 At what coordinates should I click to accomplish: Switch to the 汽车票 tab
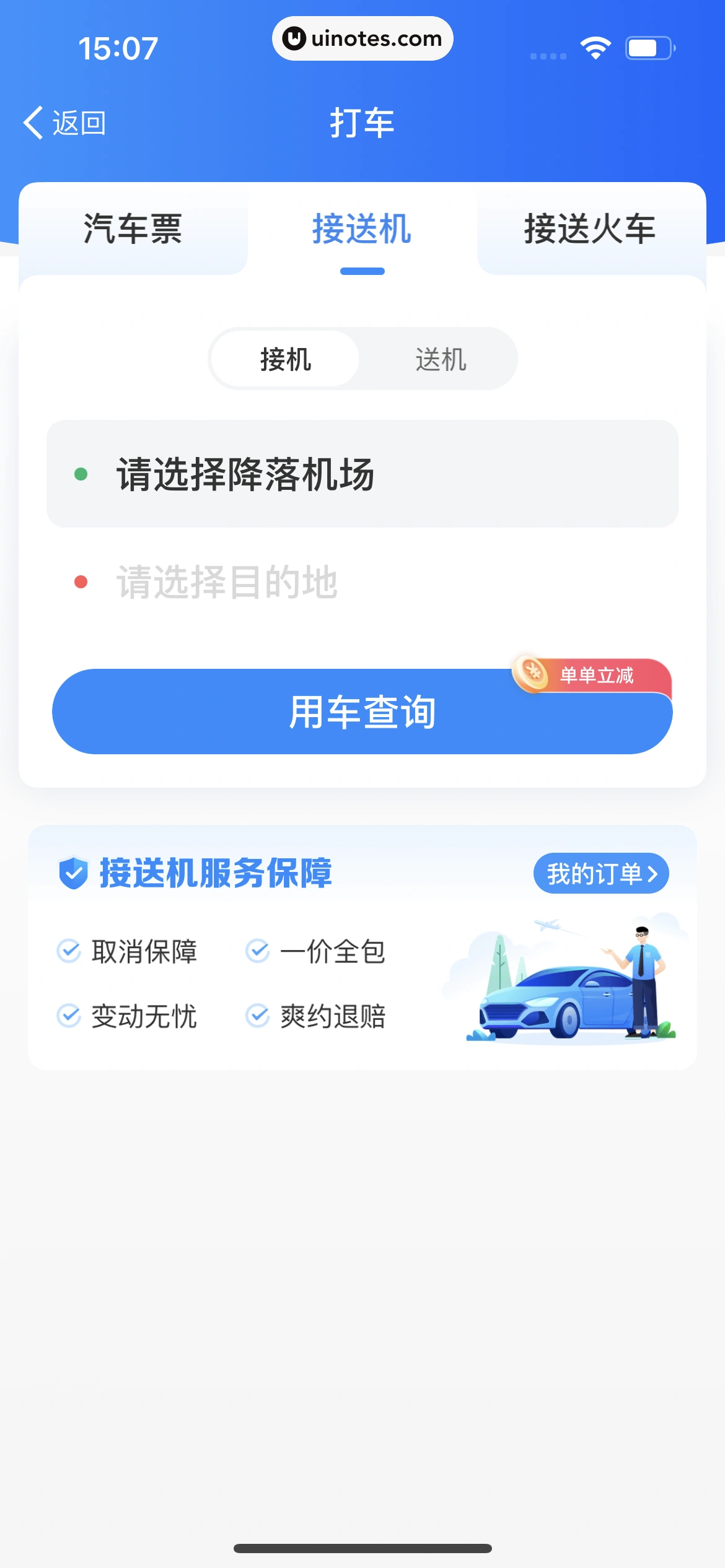[133, 229]
